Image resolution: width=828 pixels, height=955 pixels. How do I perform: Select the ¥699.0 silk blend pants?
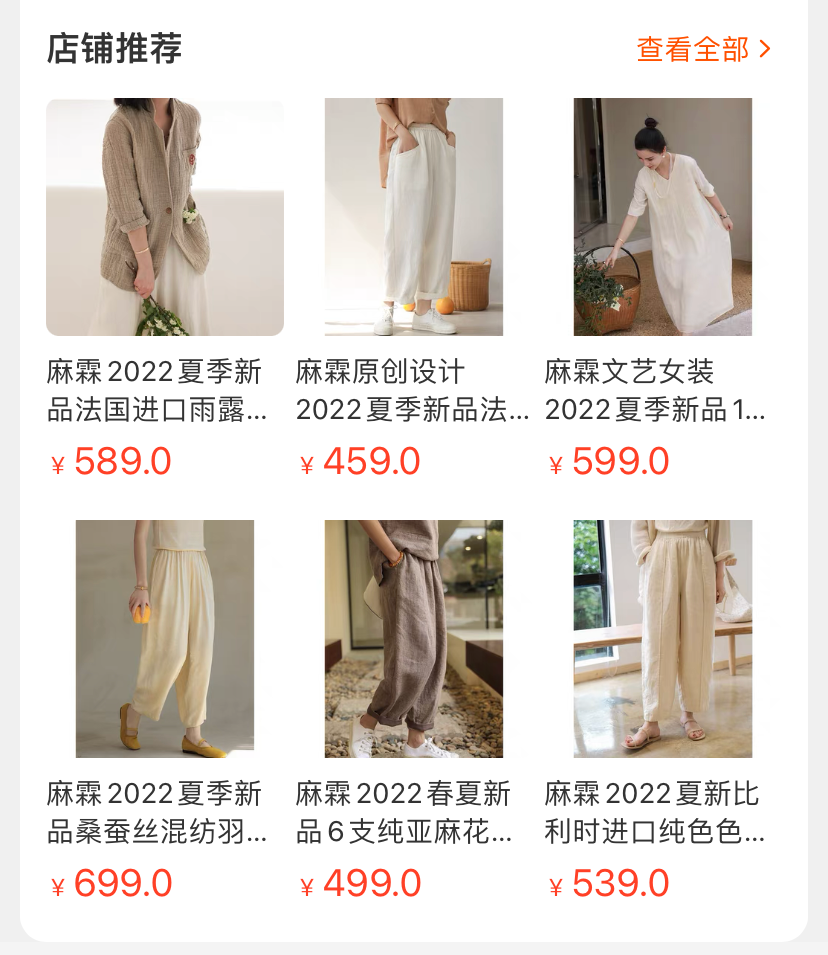point(165,638)
